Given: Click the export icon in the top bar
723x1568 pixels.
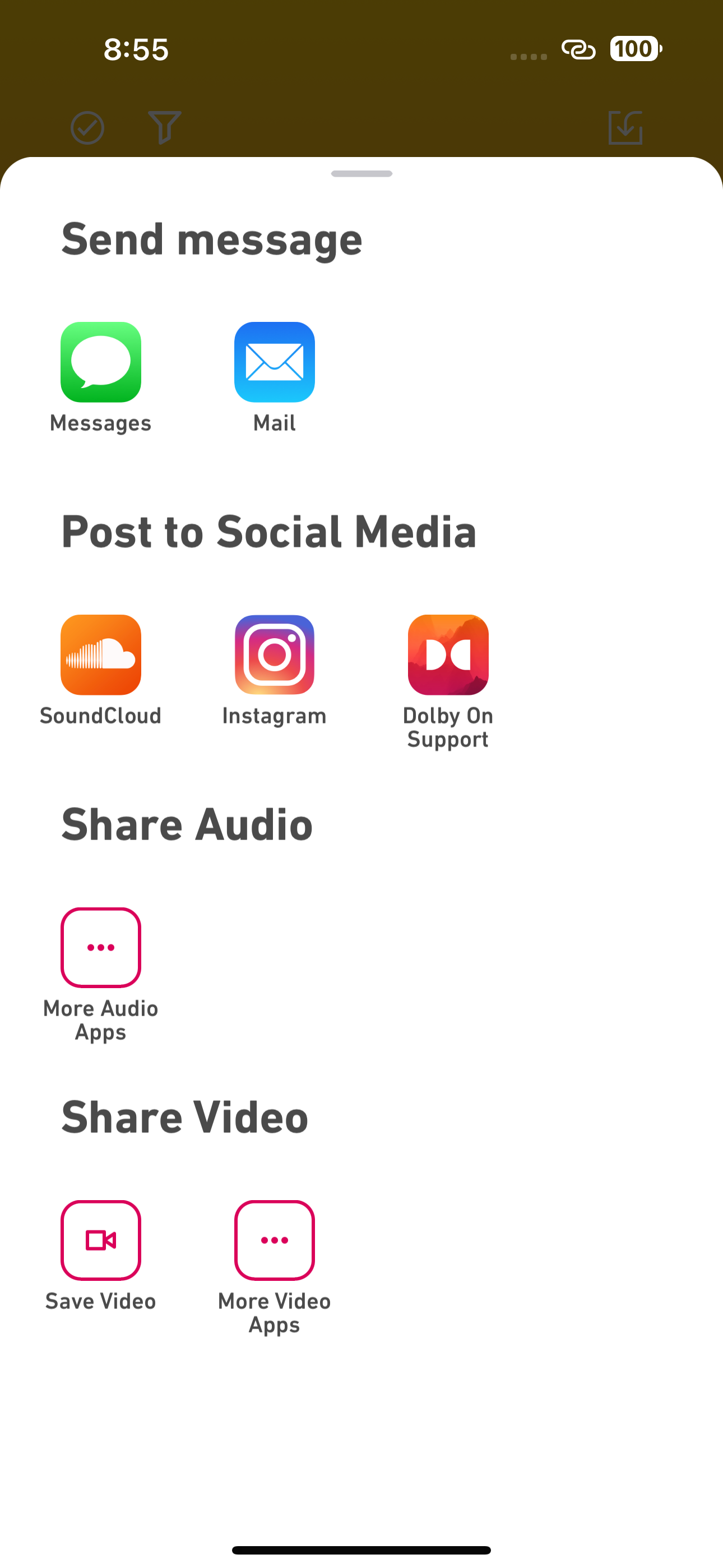Looking at the screenshot, I should 627,127.
